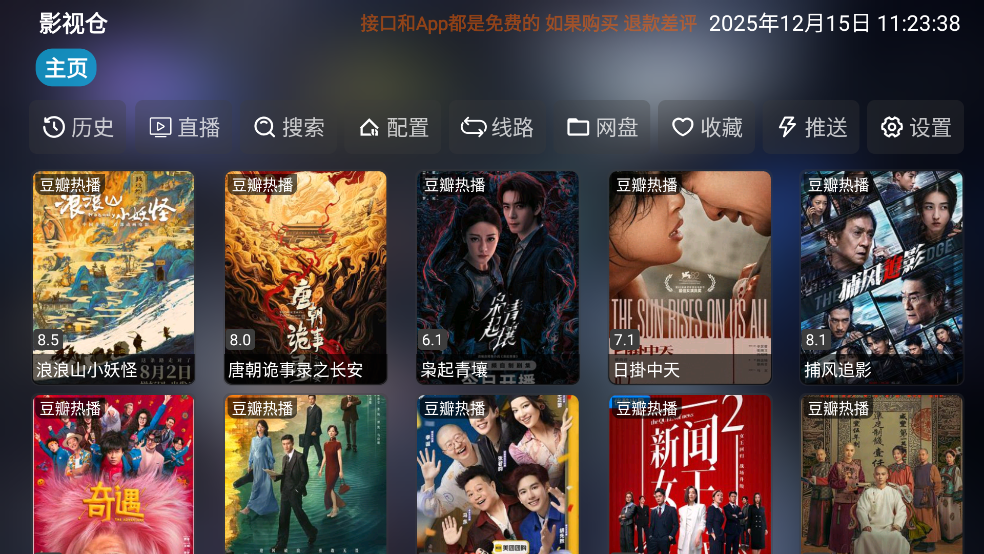
Task: Open the 日掛中天 movie card
Action: [690, 277]
